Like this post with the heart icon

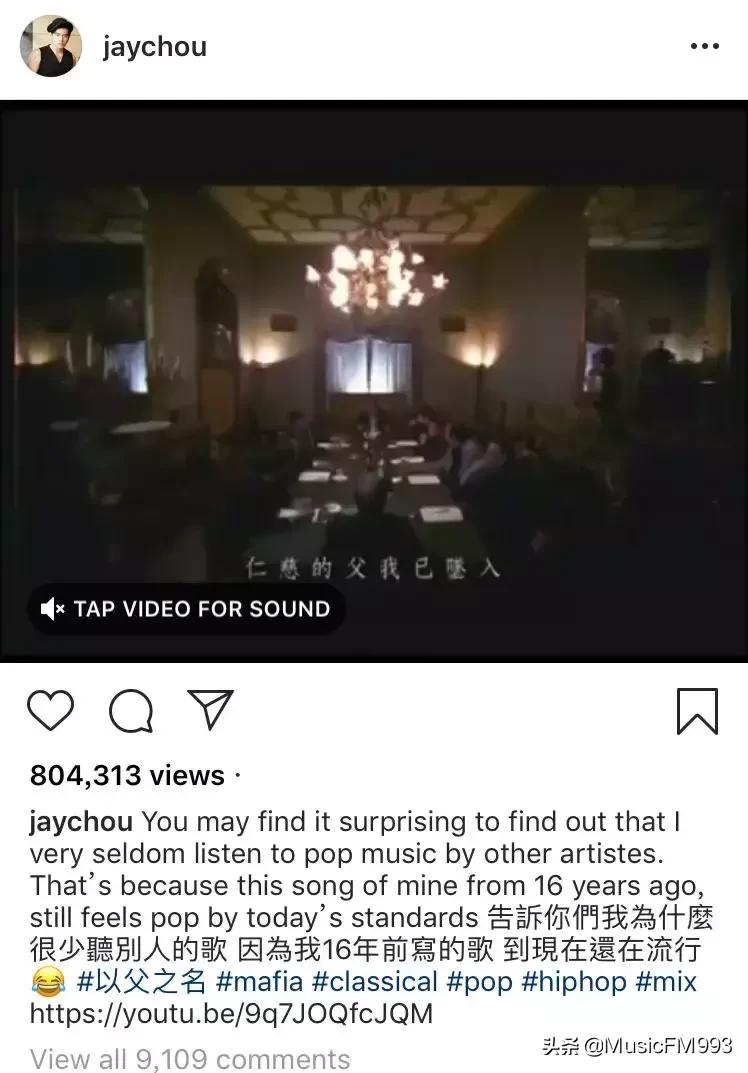[x=50, y=711]
